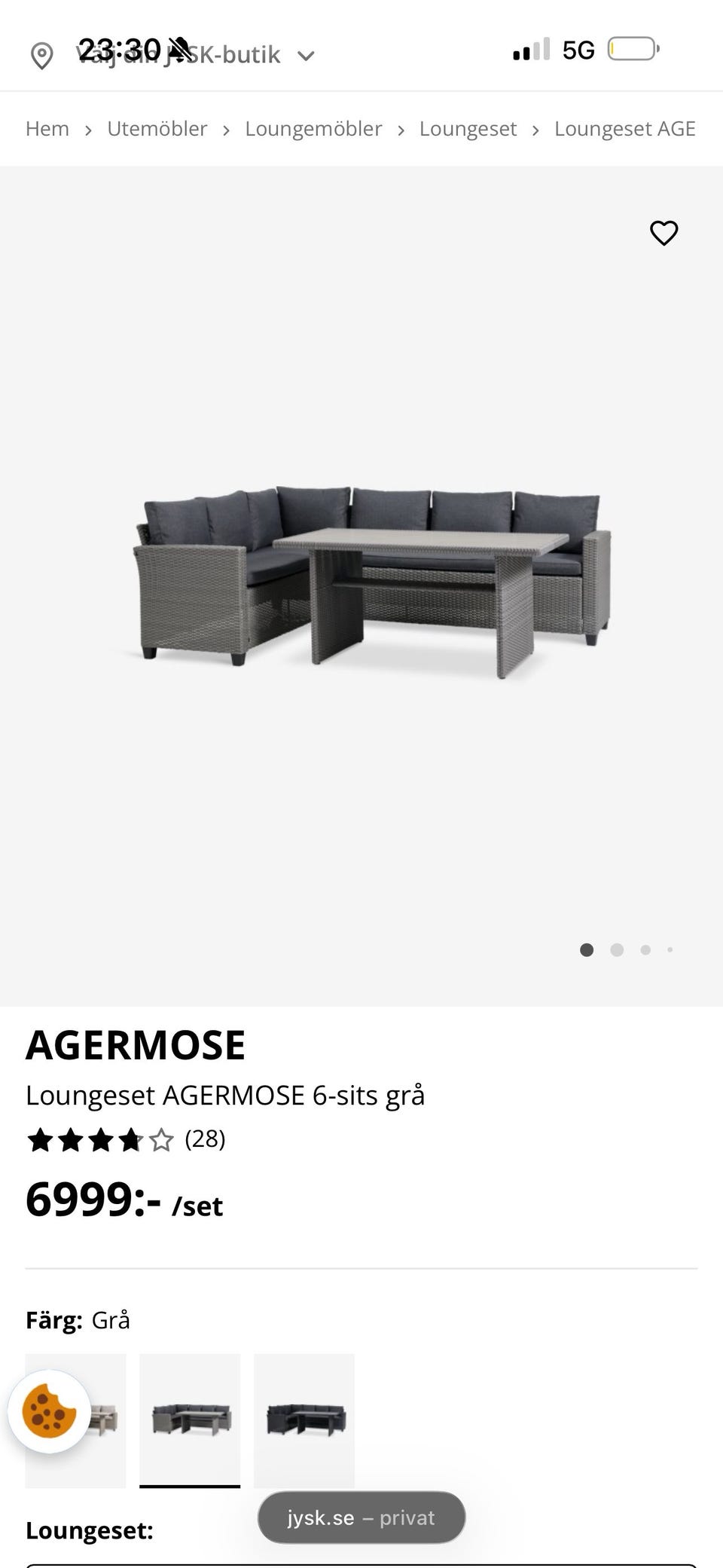Viewport: 723px width, 1568px height.
Task: Select the grey color variant thumbnail
Action: click(190, 1420)
